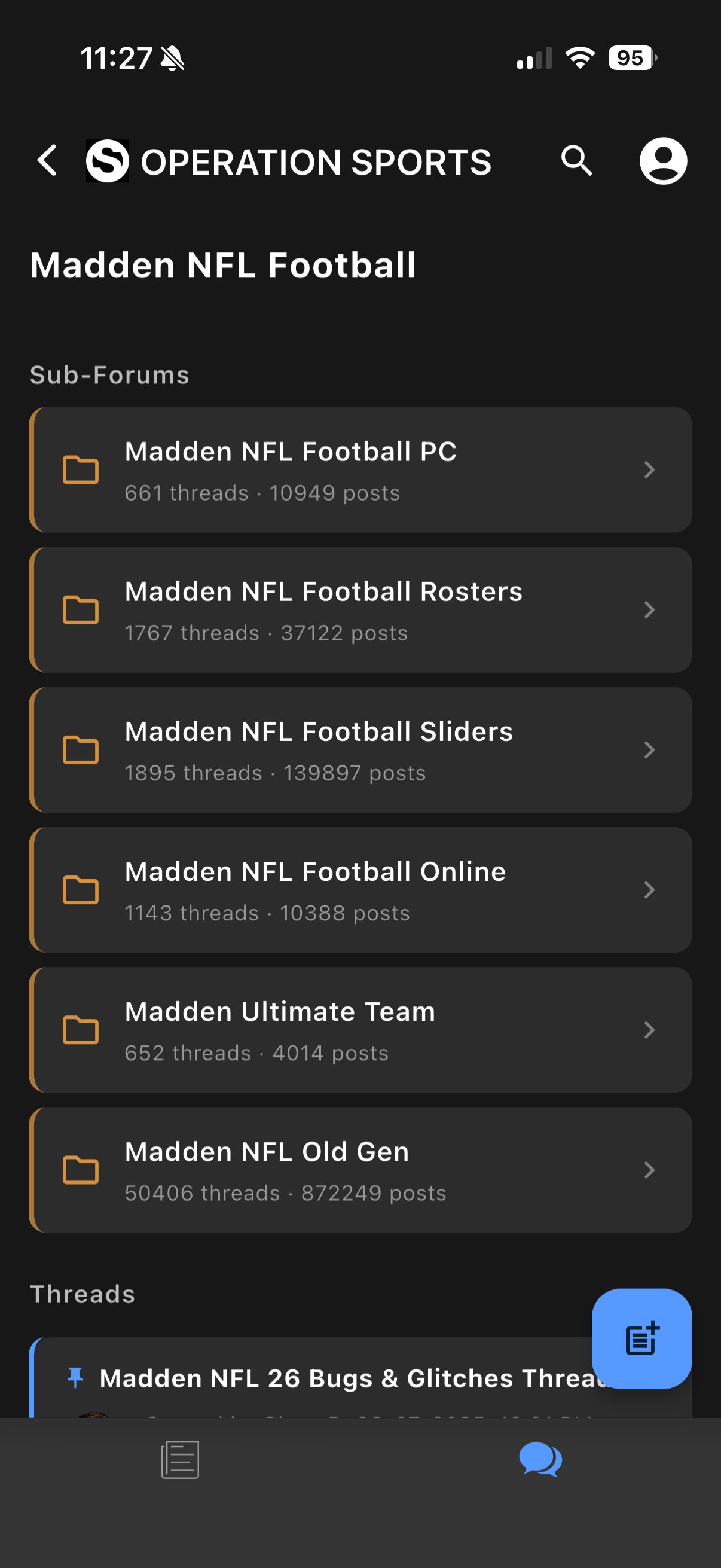Screen dimensions: 721x1568
Task: Expand Madden NFL Football Sliders via its chevron
Action: pyautogui.click(x=650, y=750)
